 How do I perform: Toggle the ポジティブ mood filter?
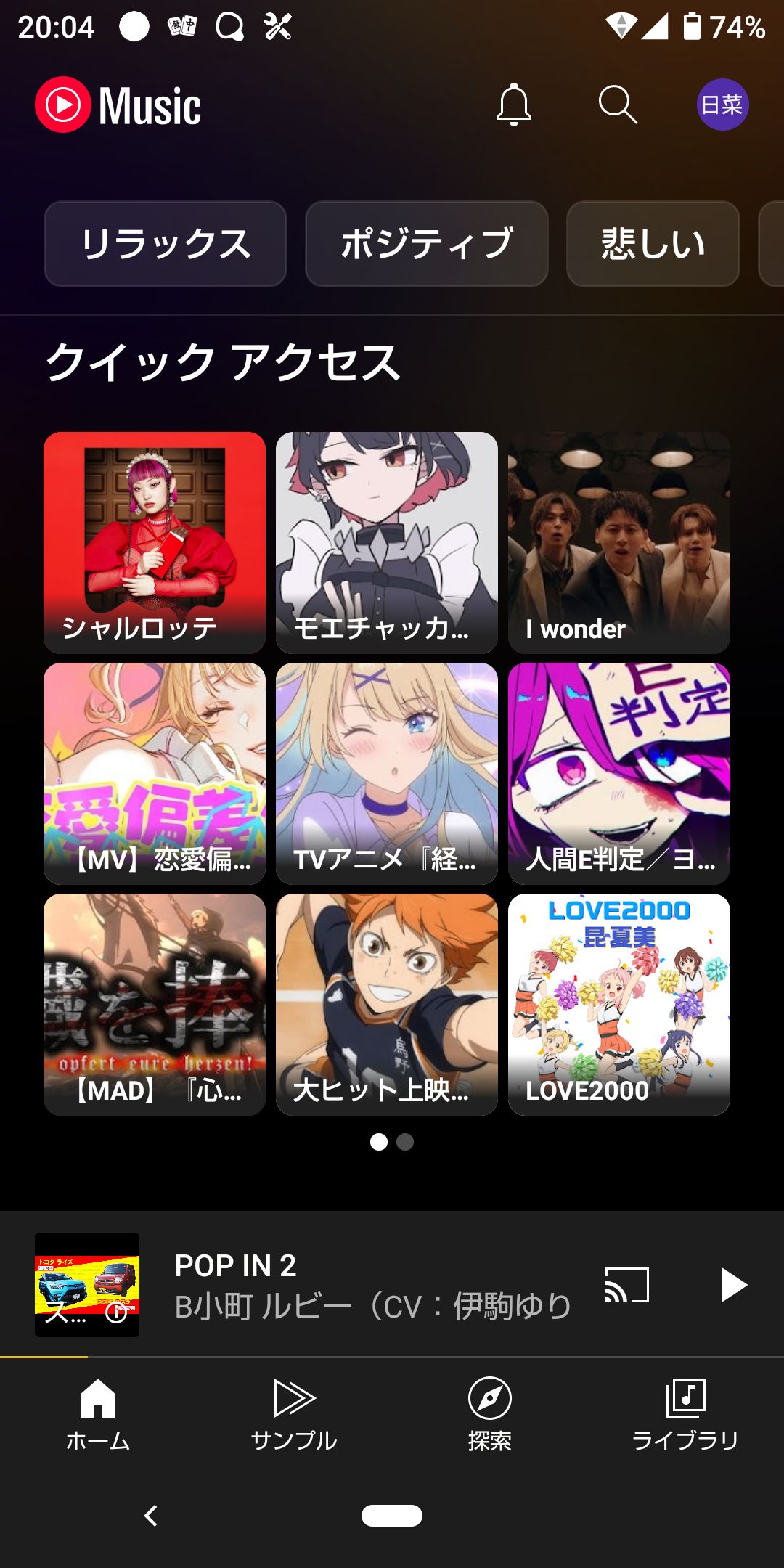pyautogui.click(x=426, y=244)
